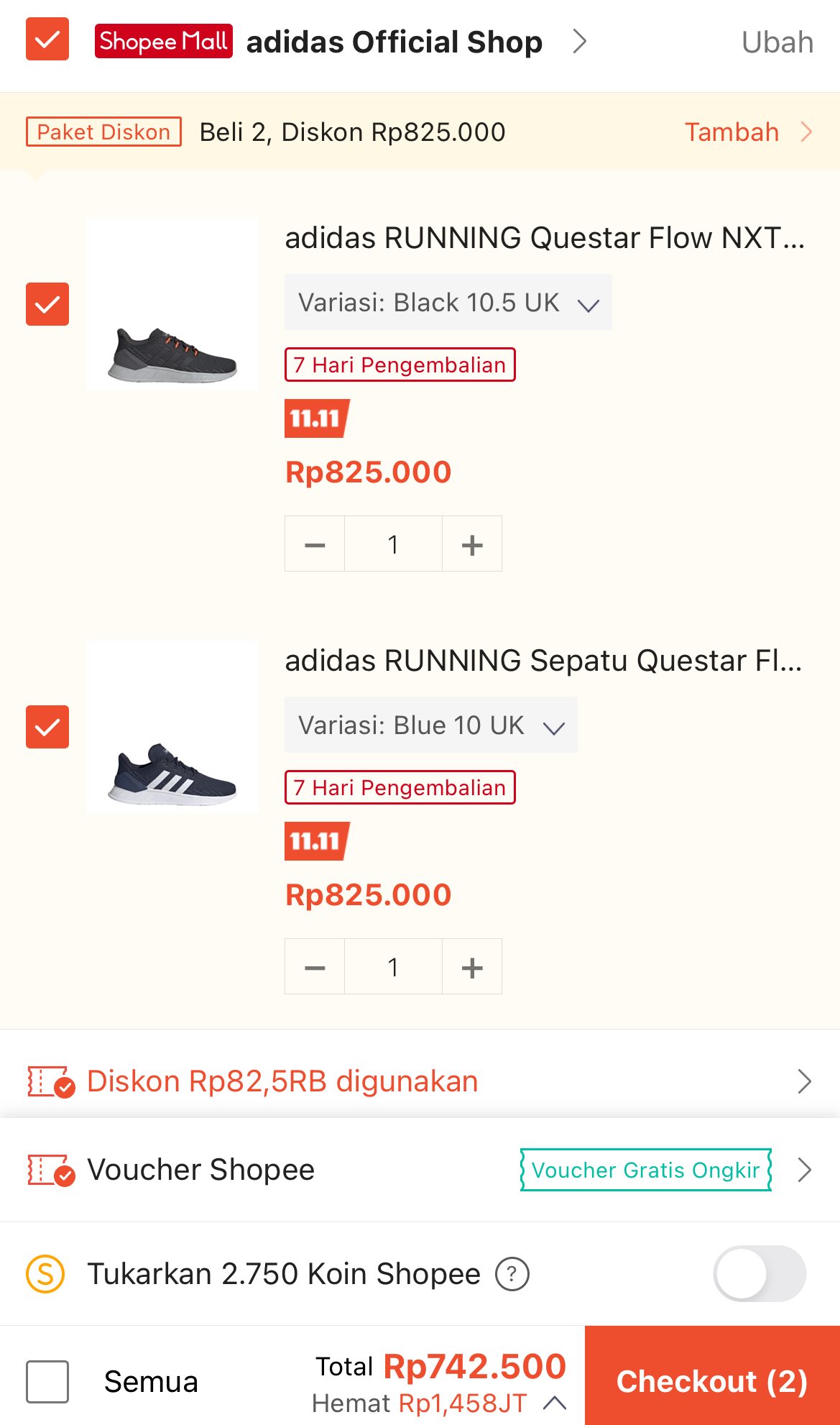Image resolution: width=840 pixels, height=1425 pixels.
Task: Decrease quantity of the Black 10.5 UK shoe
Action: tap(315, 544)
